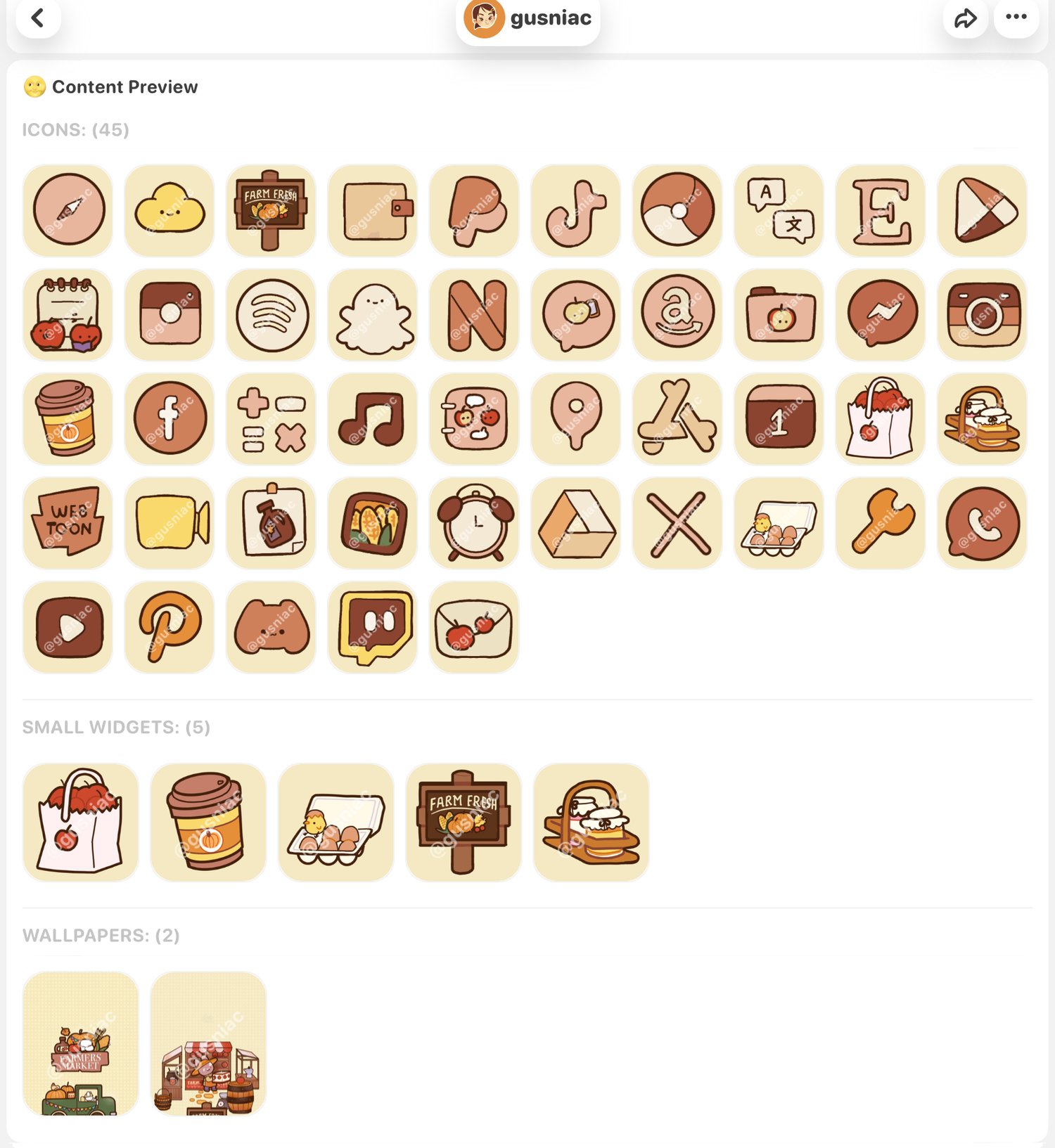Preview the alarm clock icon
The image size is (1055, 1148).
(x=474, y=522)
